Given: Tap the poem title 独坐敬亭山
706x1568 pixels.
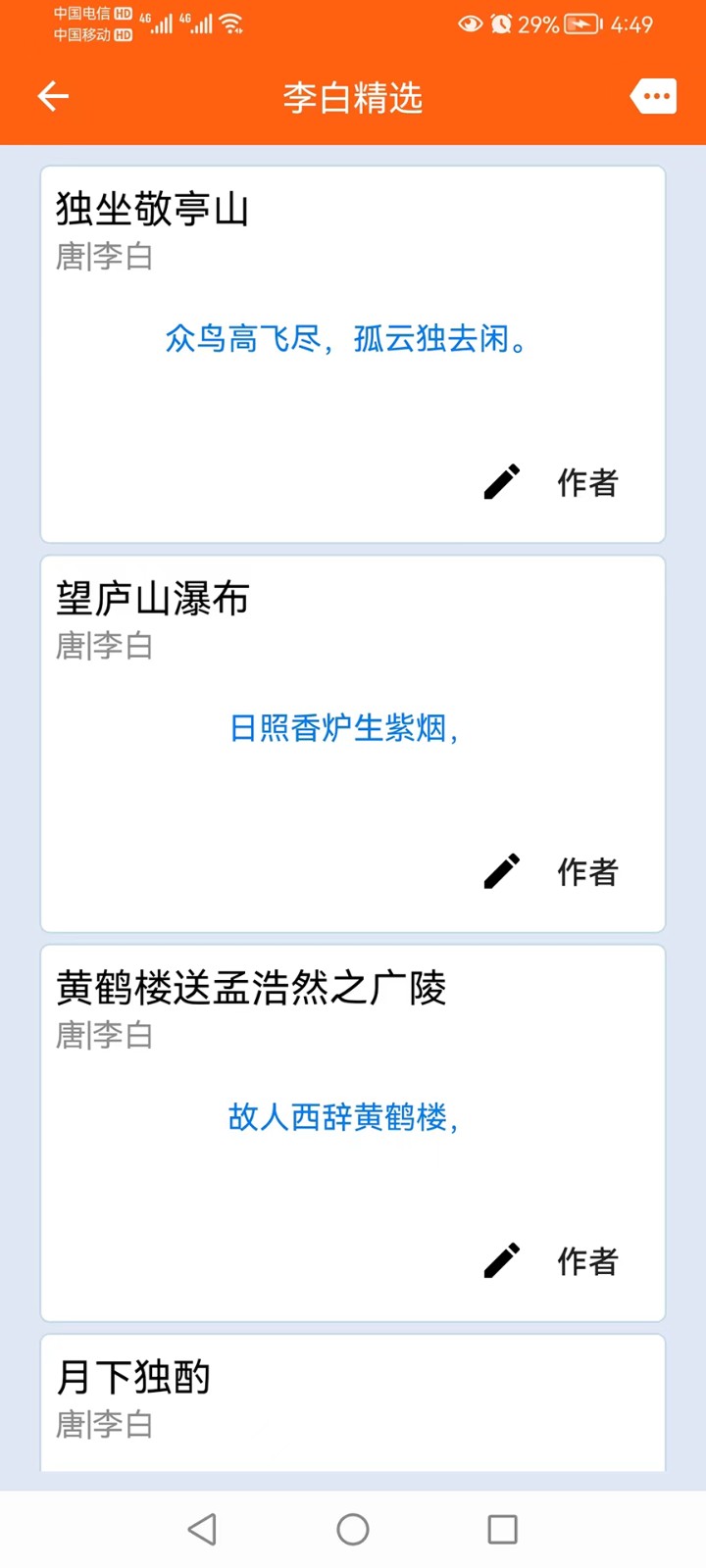Looking at the screenshot, I should pyautogui.click(x=153, y=210).
